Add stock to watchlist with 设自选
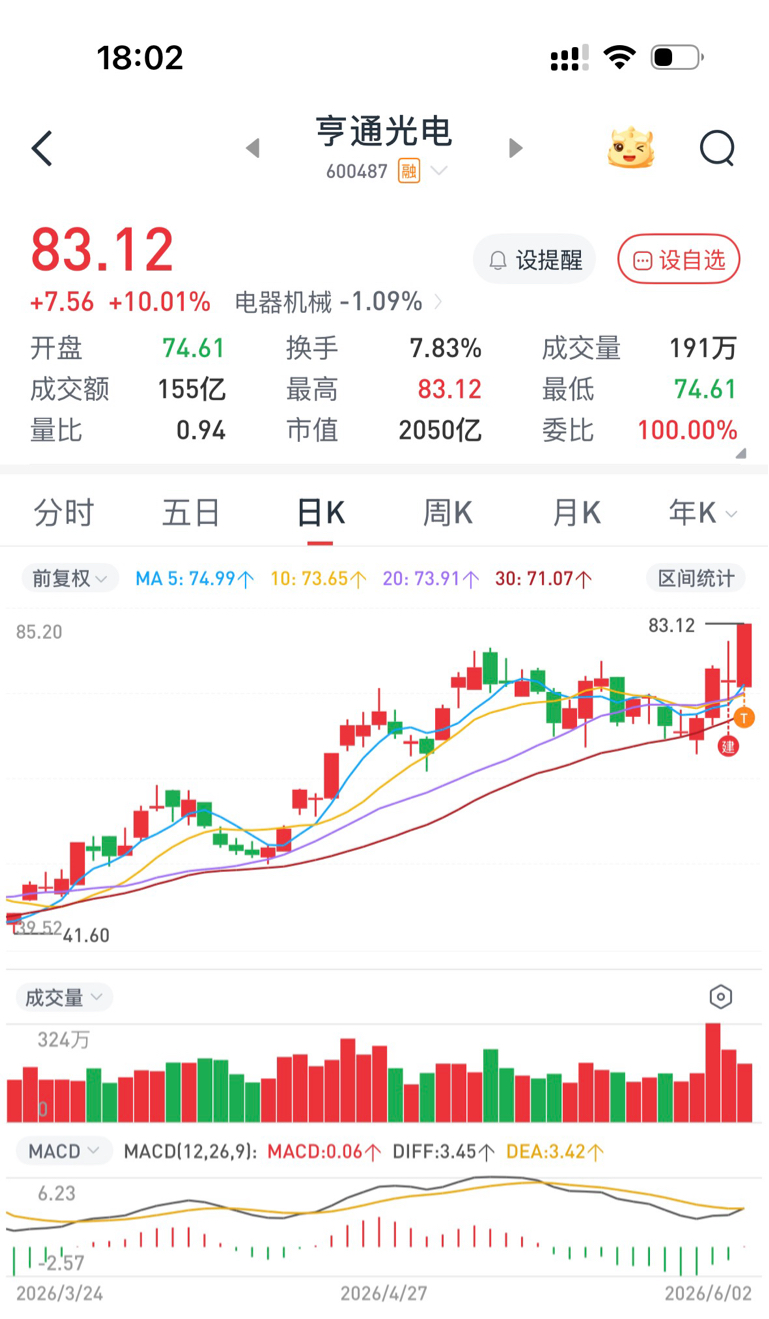This screenshot has width=769, height=1319. point(679,260)
